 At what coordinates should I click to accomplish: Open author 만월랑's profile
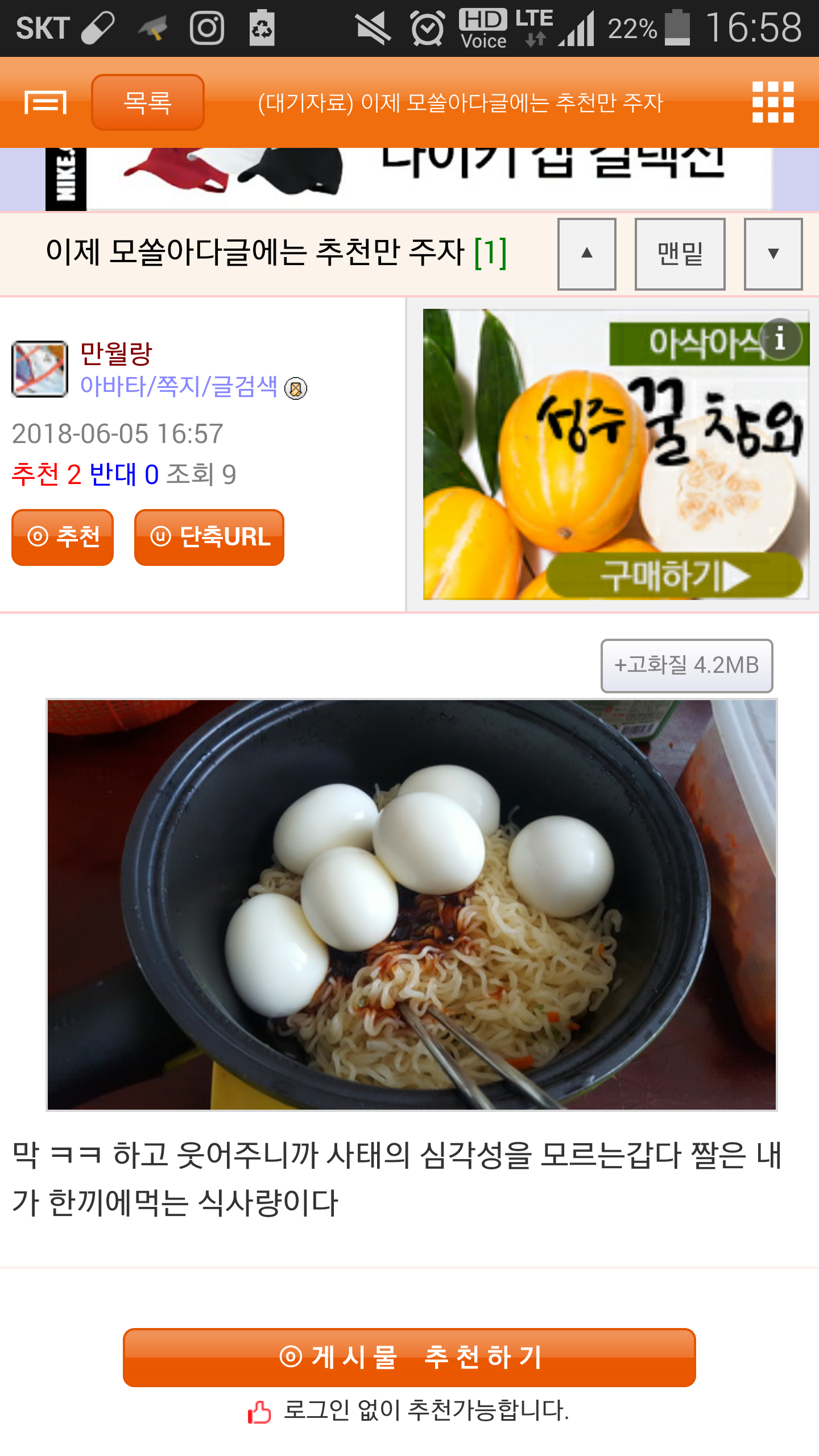point(116,353)
